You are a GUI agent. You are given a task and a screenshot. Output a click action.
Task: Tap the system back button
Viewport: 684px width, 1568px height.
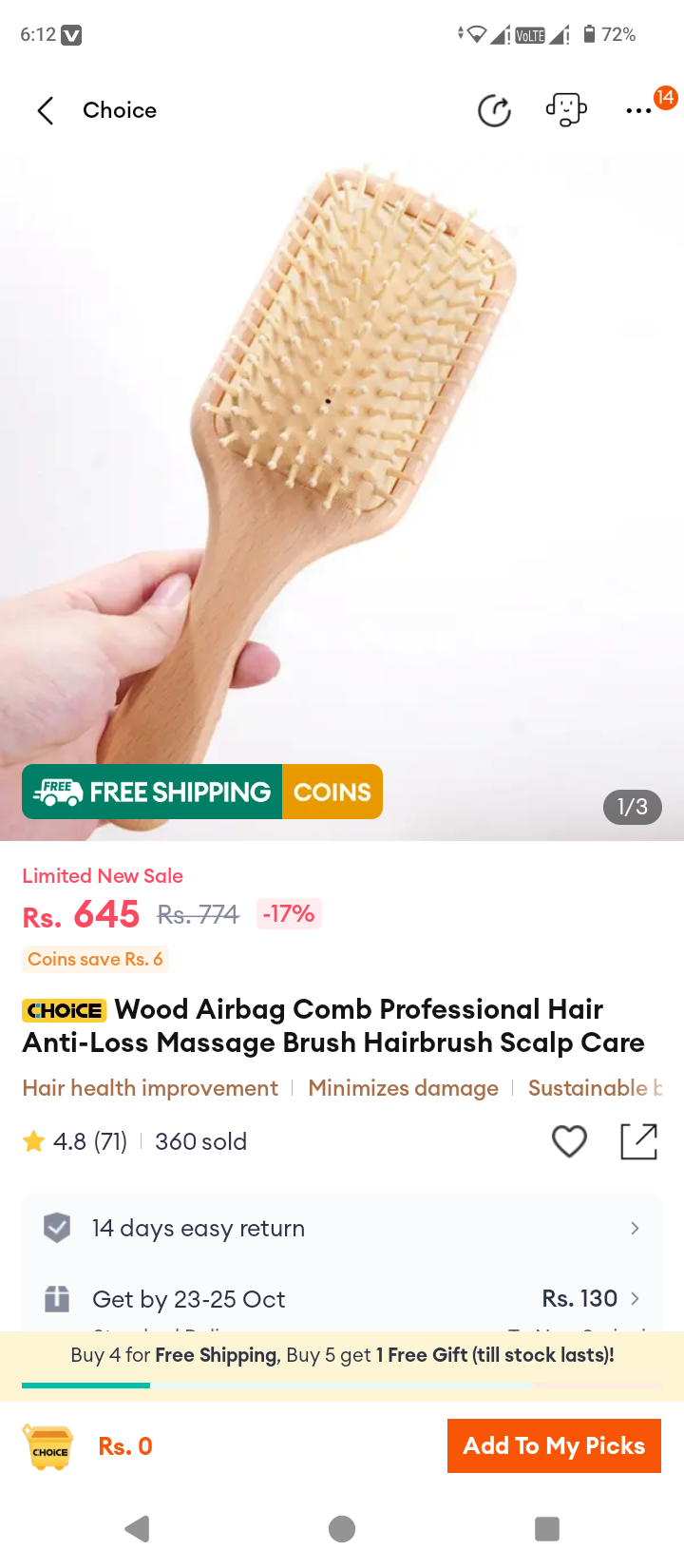[138, 1528]
